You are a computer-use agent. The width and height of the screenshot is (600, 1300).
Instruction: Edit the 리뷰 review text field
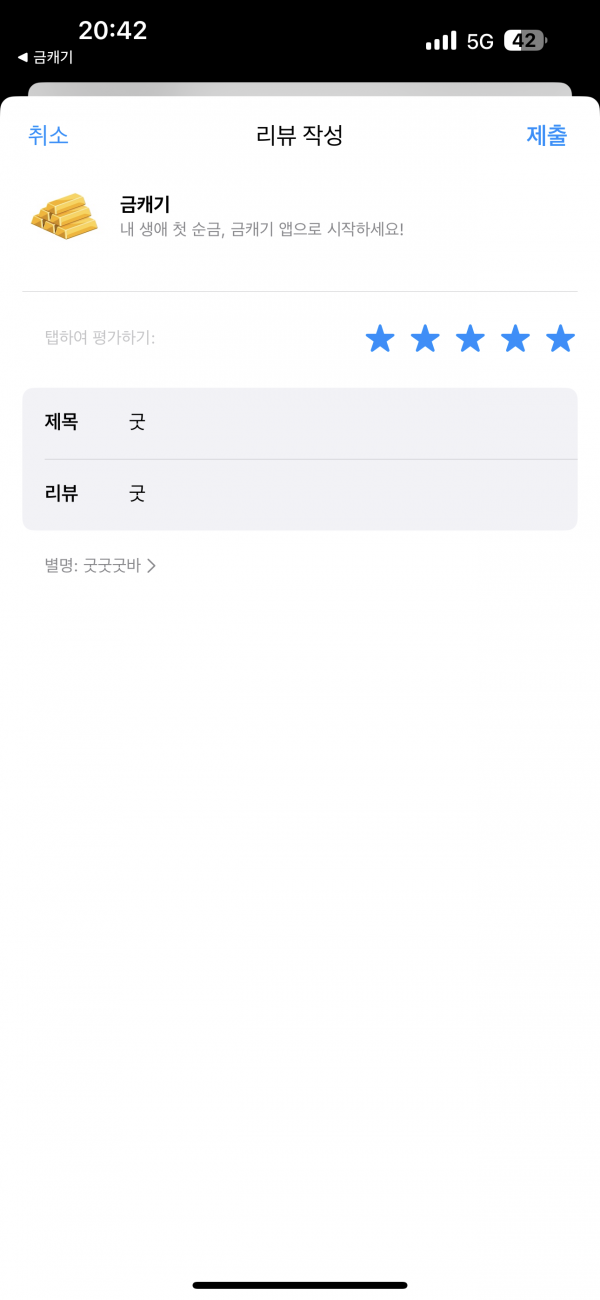click(x=300, y=495)
